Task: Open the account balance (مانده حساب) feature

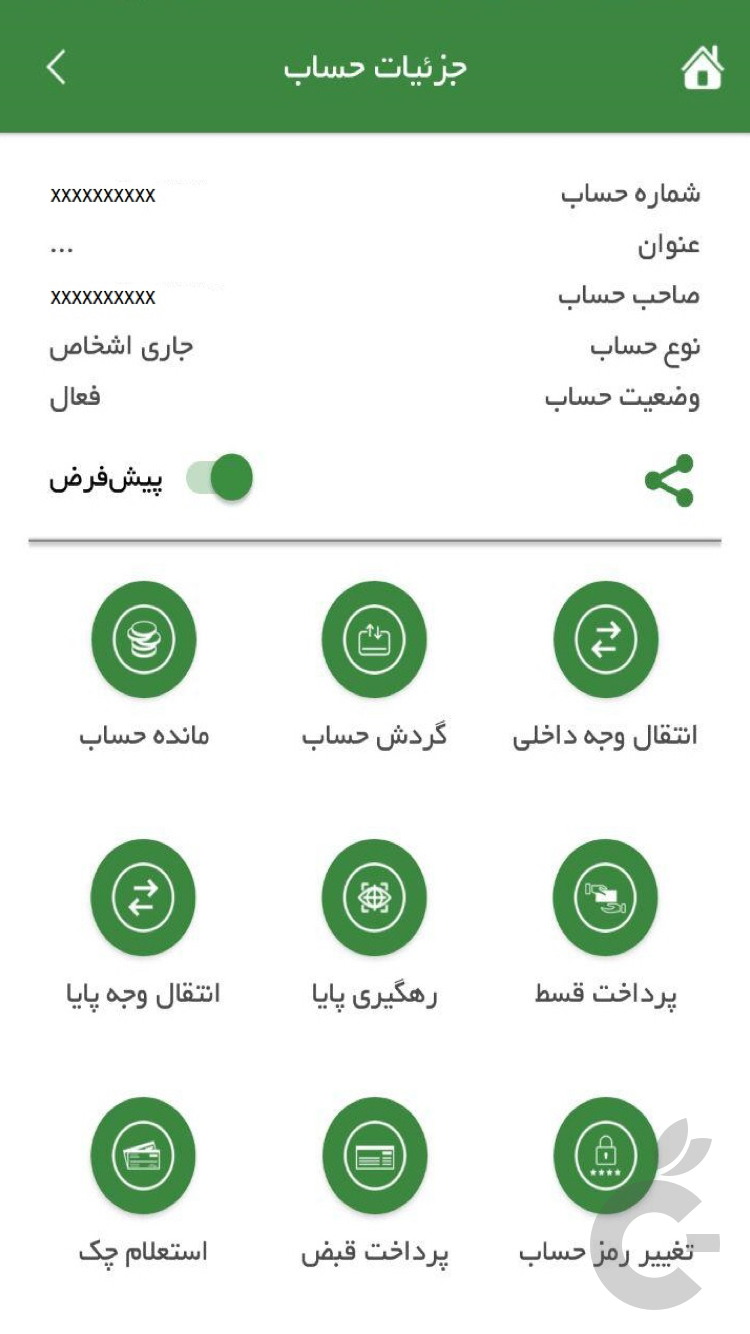Action: coord(143,640)
